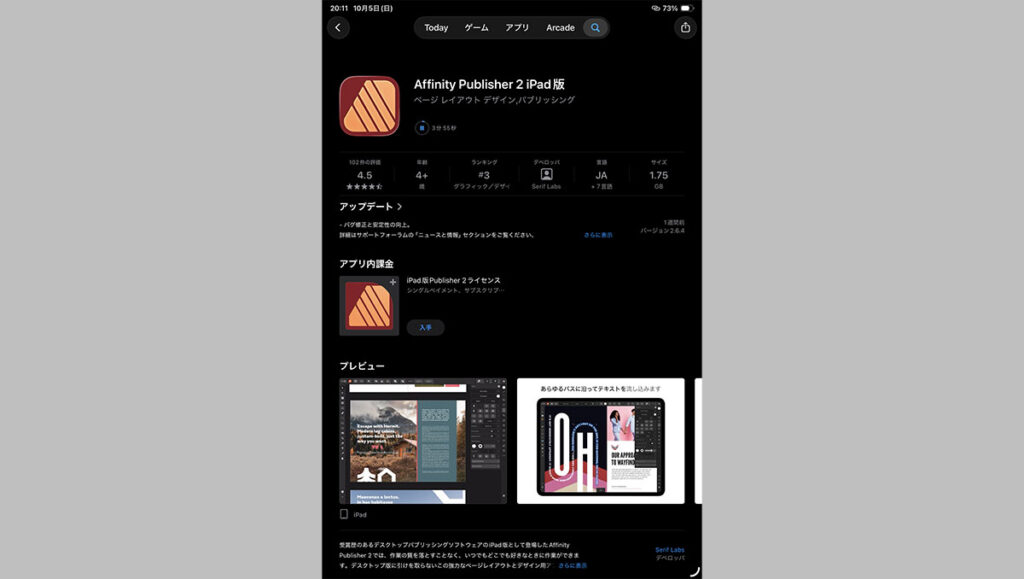
Task: Expand update notes with さらに表示
Action: tap(598, 235)
